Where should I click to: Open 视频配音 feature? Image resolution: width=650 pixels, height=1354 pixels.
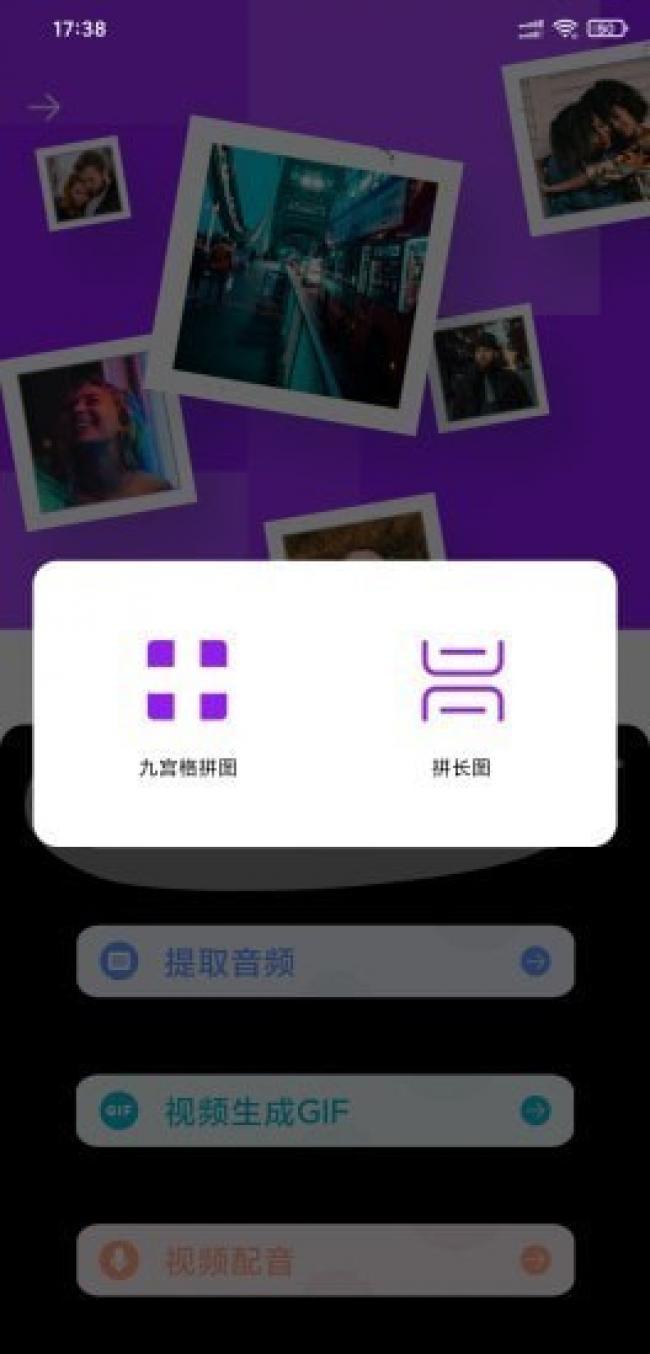coord(325,1260)
